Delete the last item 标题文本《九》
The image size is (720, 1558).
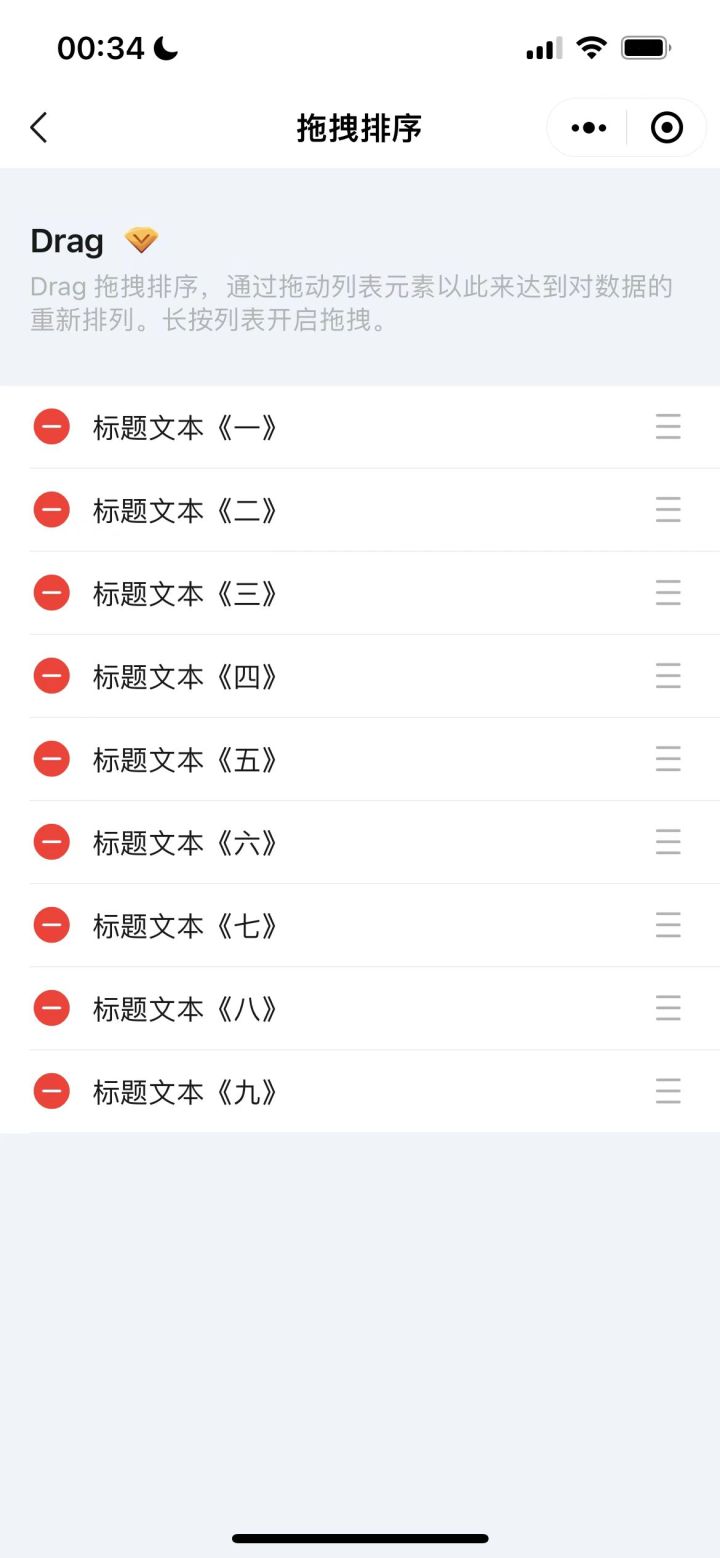coord(52,1091)
